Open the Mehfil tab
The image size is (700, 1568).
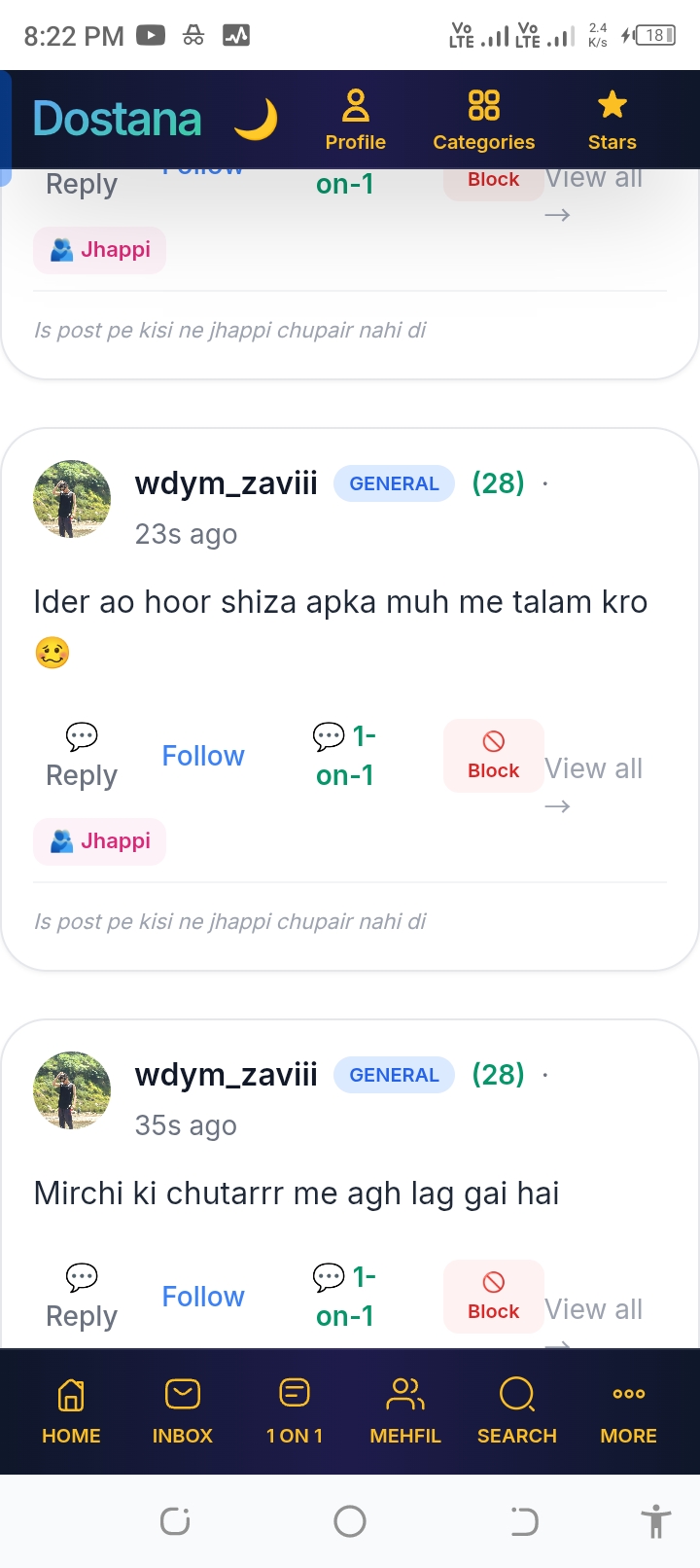[x=405, y=1411]
